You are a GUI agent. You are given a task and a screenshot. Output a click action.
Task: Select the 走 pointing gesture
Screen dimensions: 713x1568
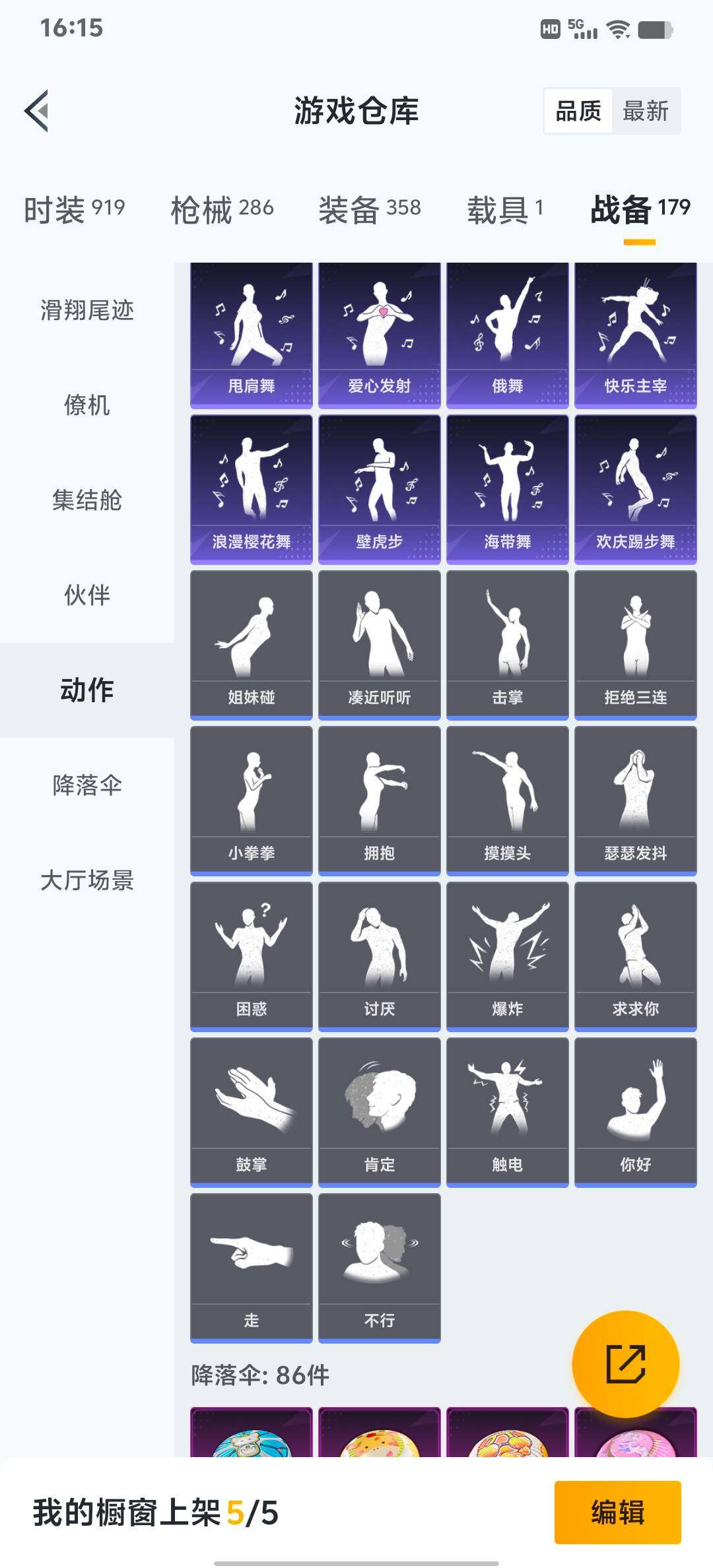[251, 1264]
